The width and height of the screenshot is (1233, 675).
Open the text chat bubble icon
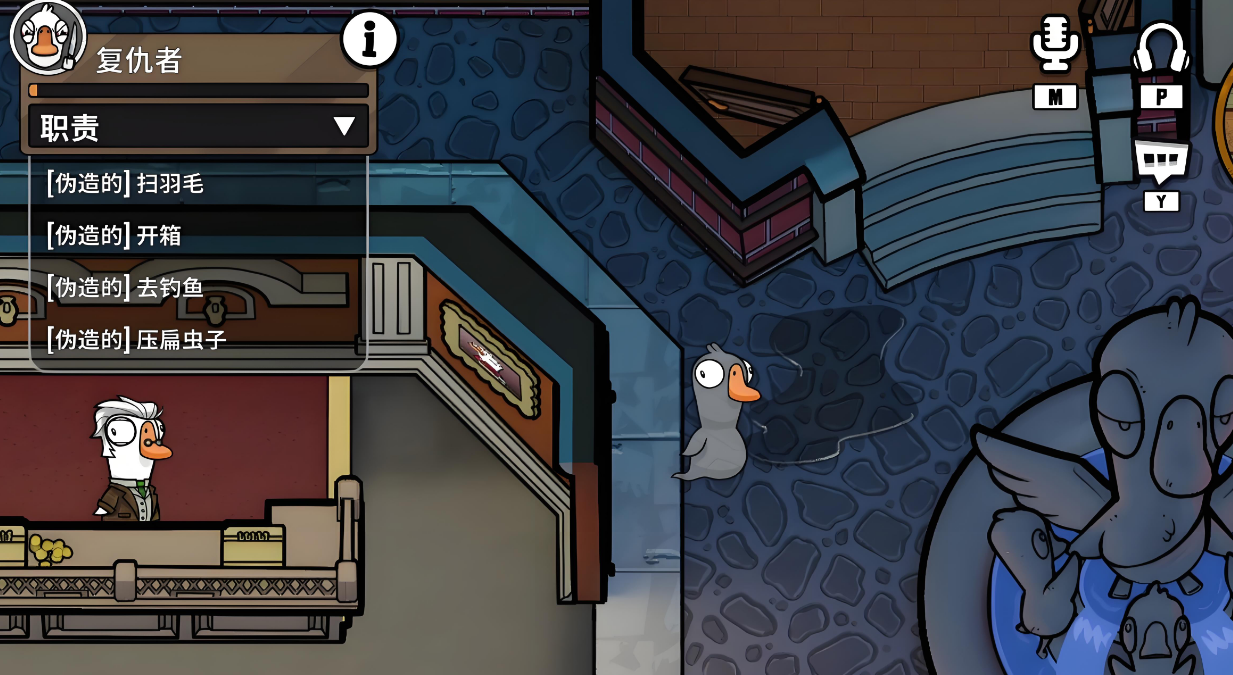coord(1160,161)
